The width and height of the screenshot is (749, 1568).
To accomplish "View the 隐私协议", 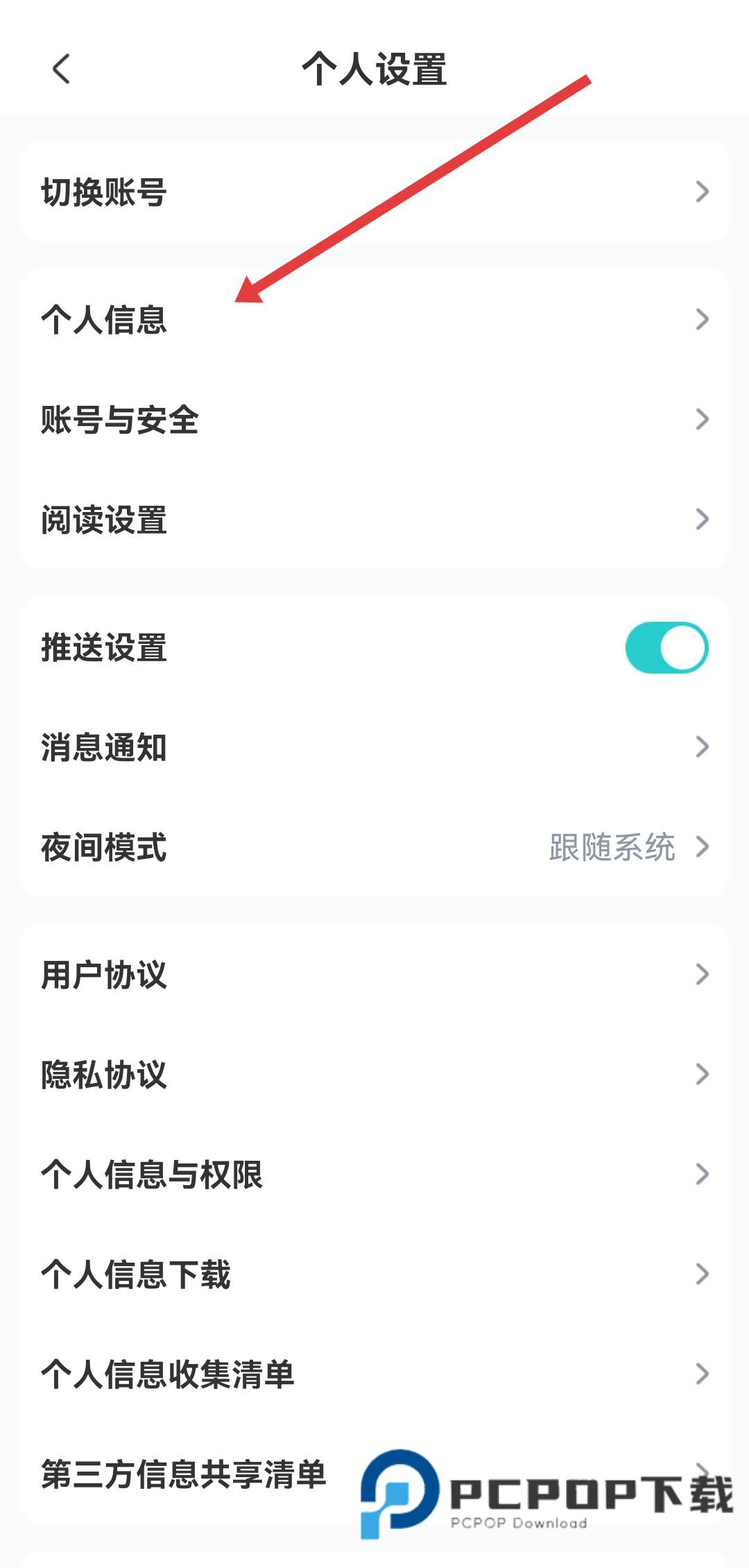I will [x=374, y=1075].
